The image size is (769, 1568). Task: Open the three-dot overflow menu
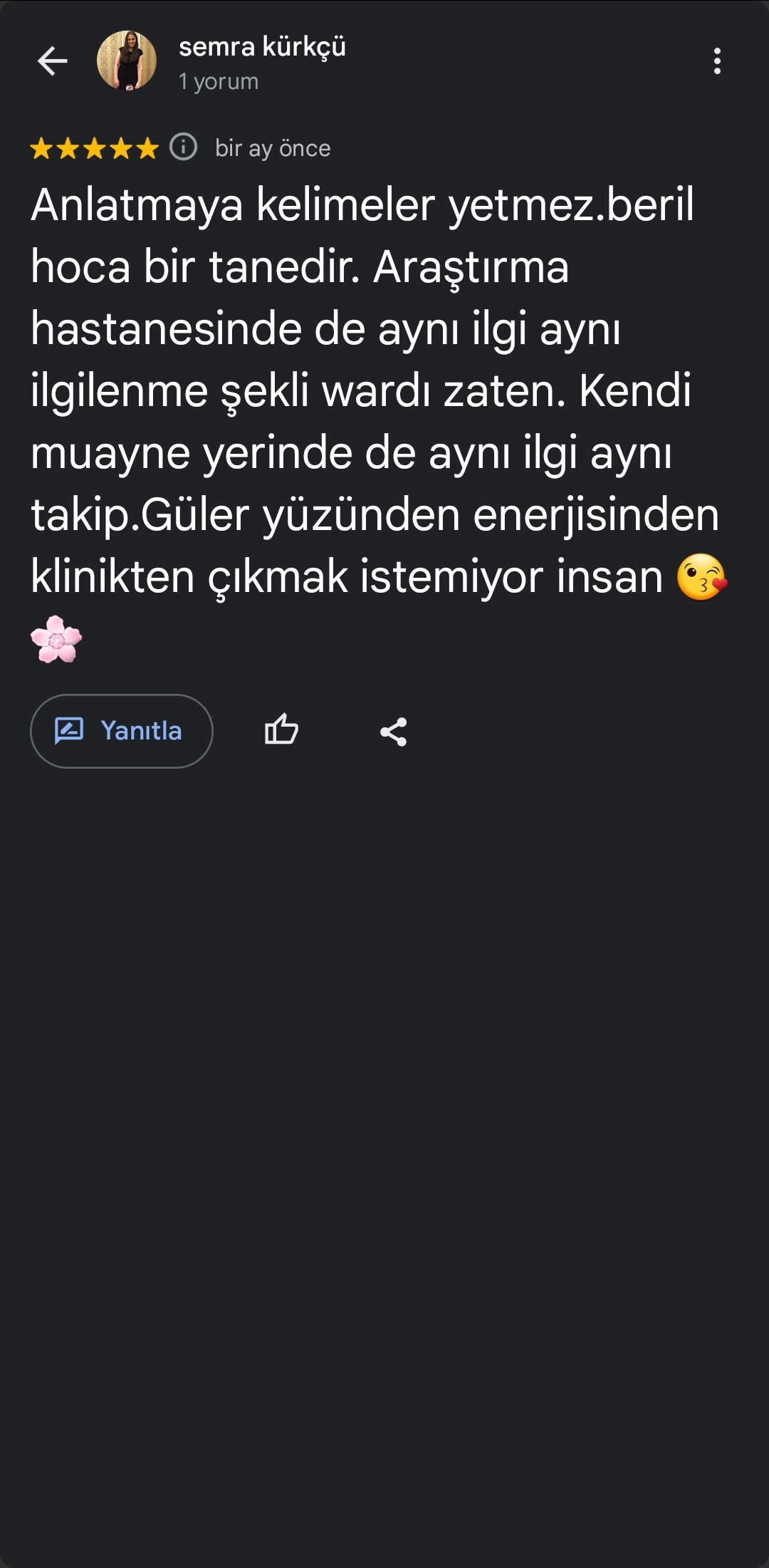pyautogui.click(x=717, y=61)
